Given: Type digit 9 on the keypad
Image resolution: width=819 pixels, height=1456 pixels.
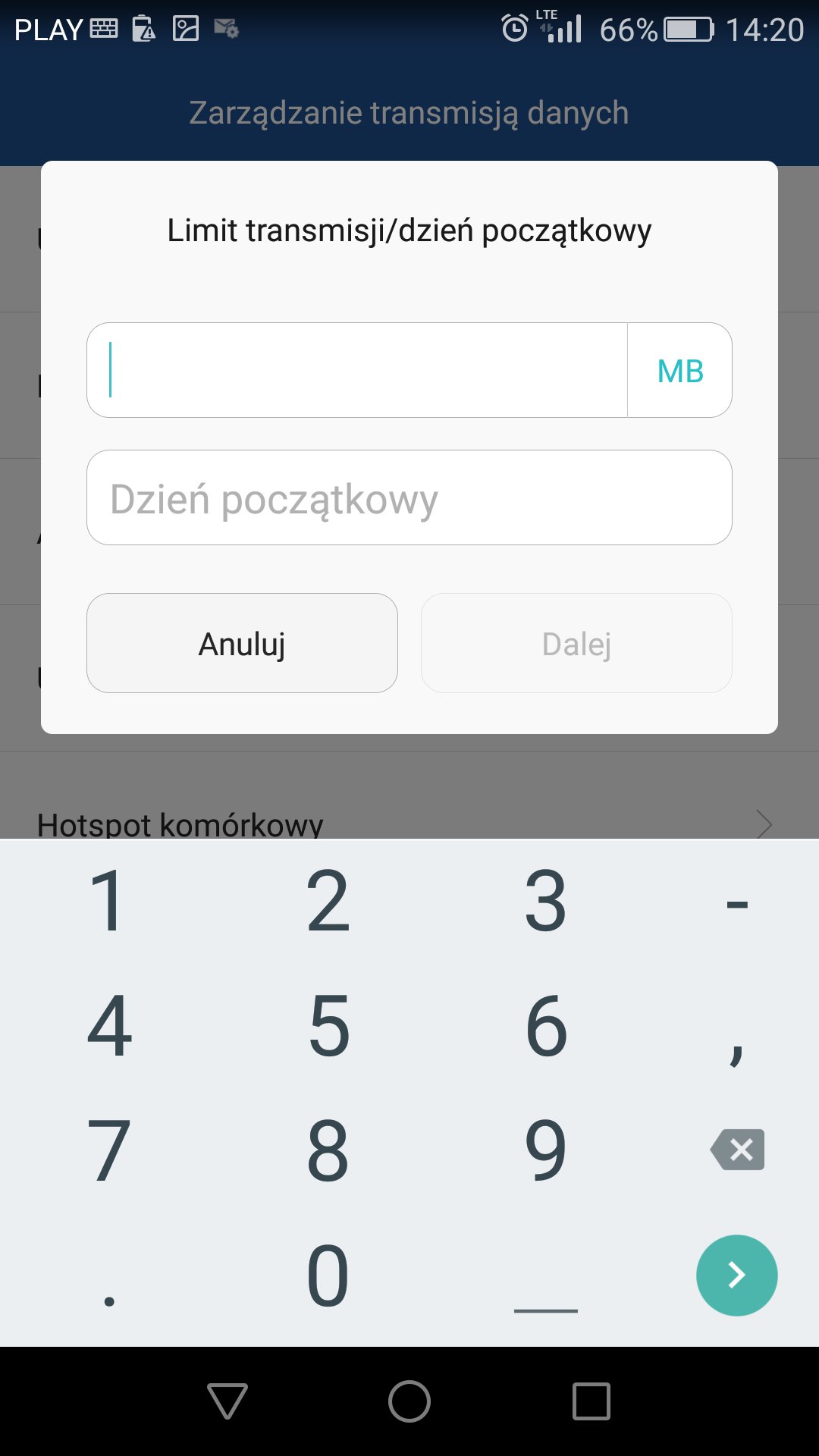Looking at the screenshot, I should coord(545,1150).
